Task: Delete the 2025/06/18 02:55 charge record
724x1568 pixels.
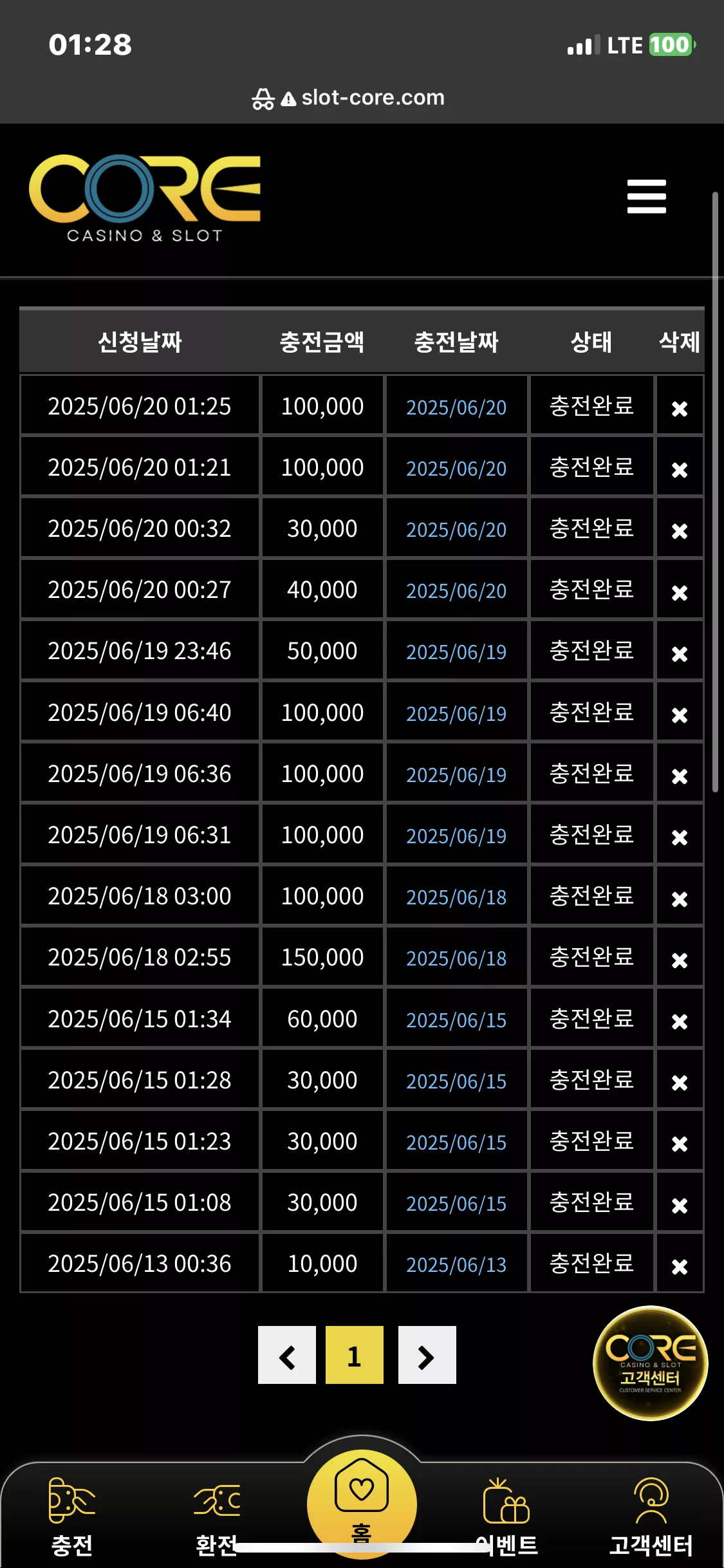Action: pos(680,960)
